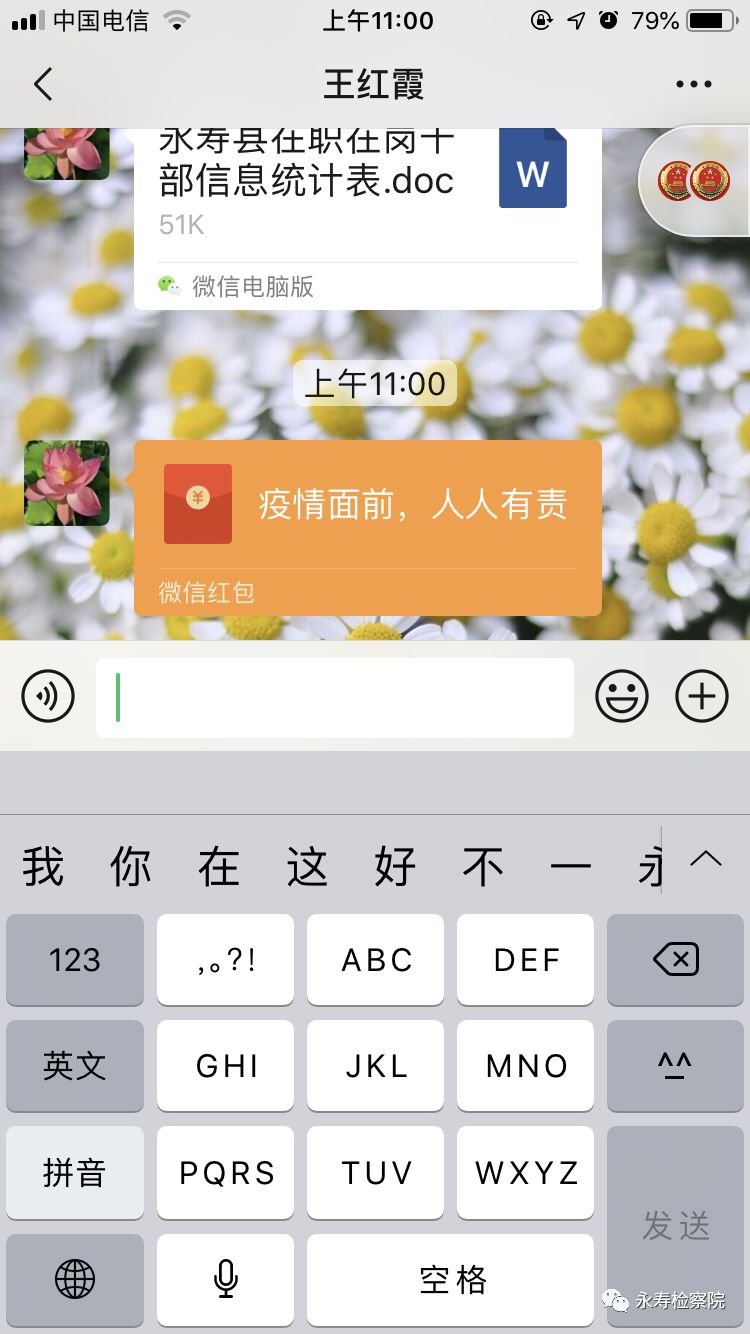Tap the ^^ emoticon key
Screen dimensions: 750x1334
tap(675, 1066)
